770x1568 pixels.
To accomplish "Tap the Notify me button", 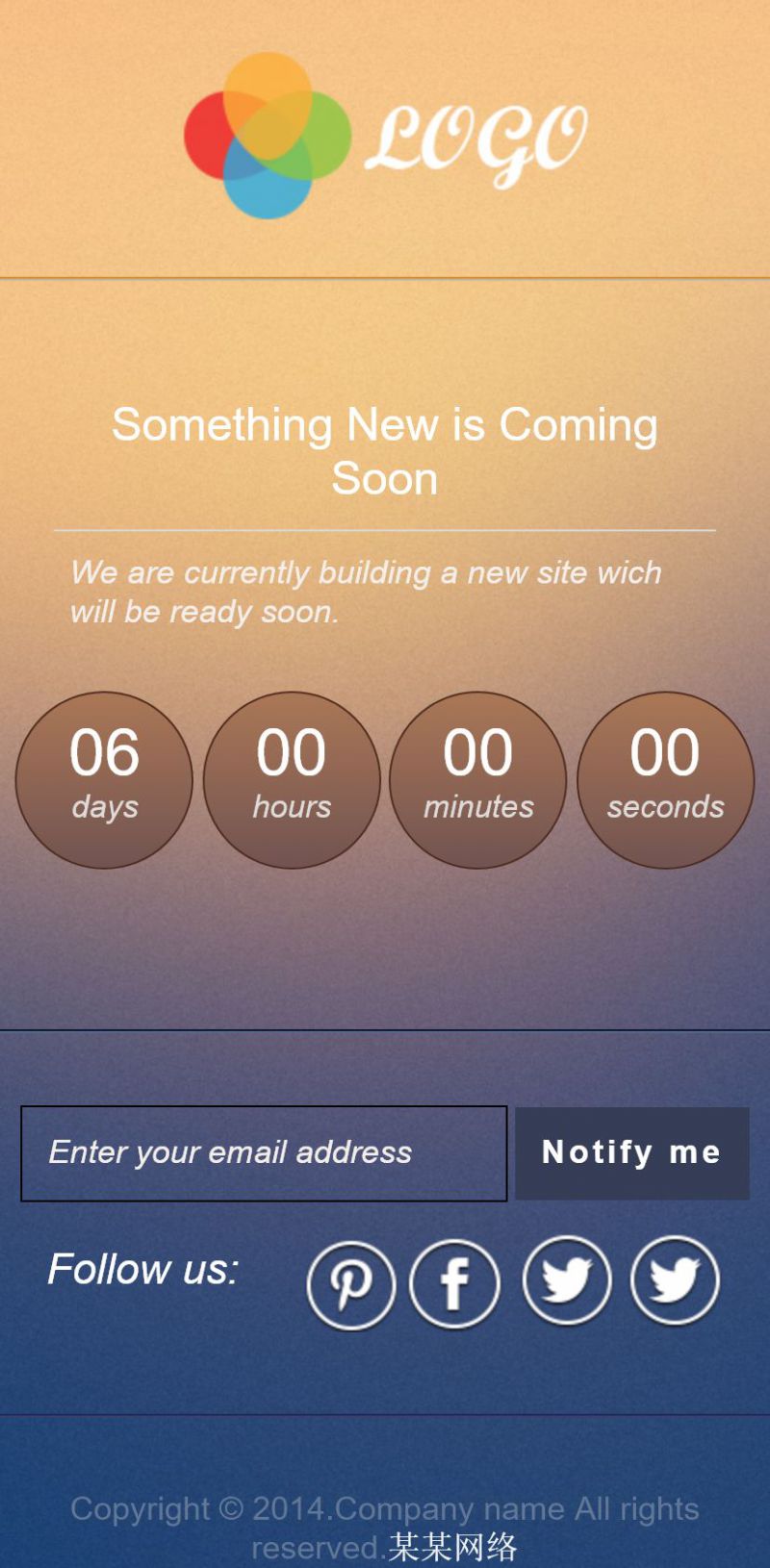I will 631,1153.
